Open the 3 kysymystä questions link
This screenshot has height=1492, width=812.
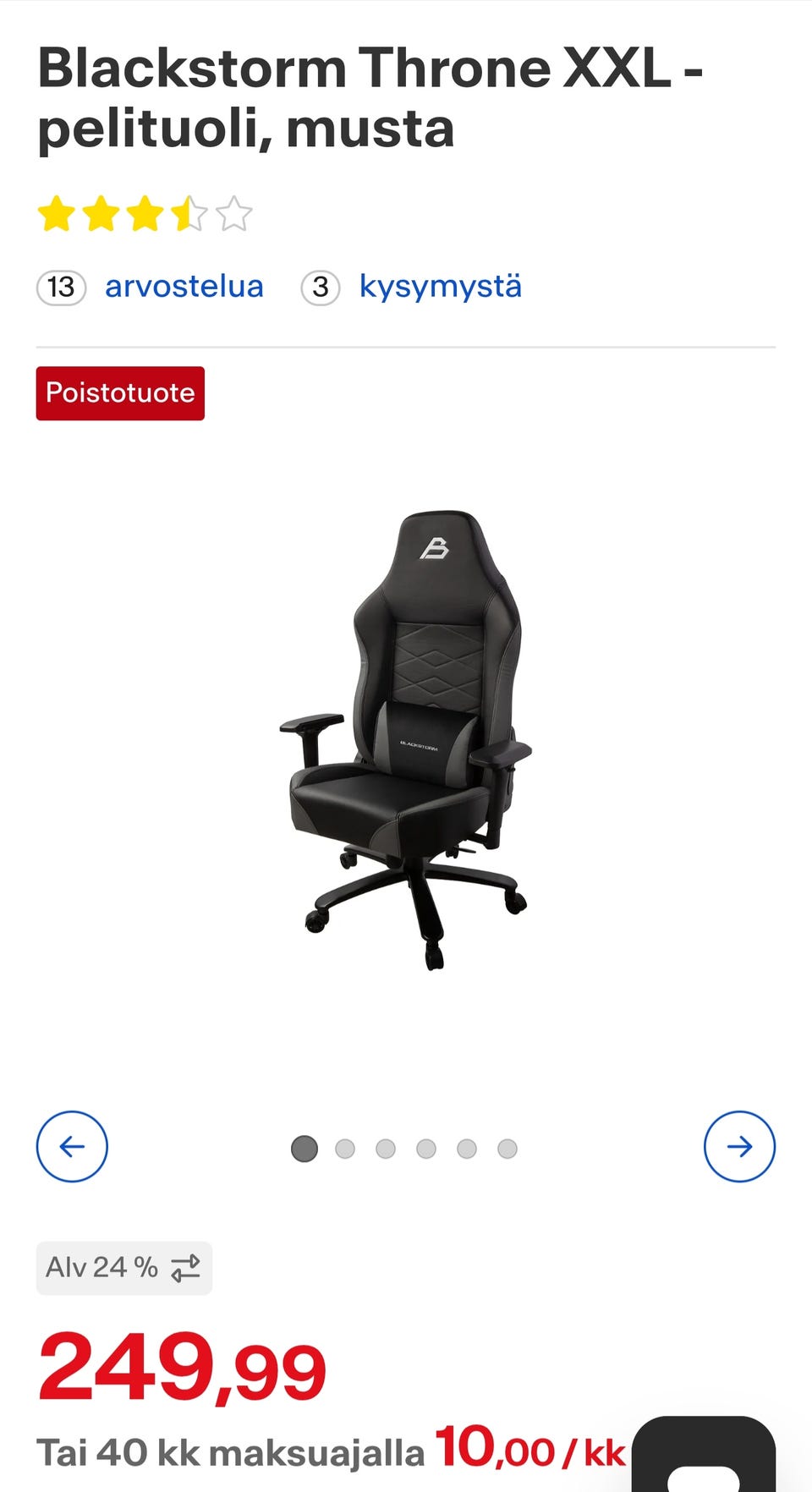point(412,287)
